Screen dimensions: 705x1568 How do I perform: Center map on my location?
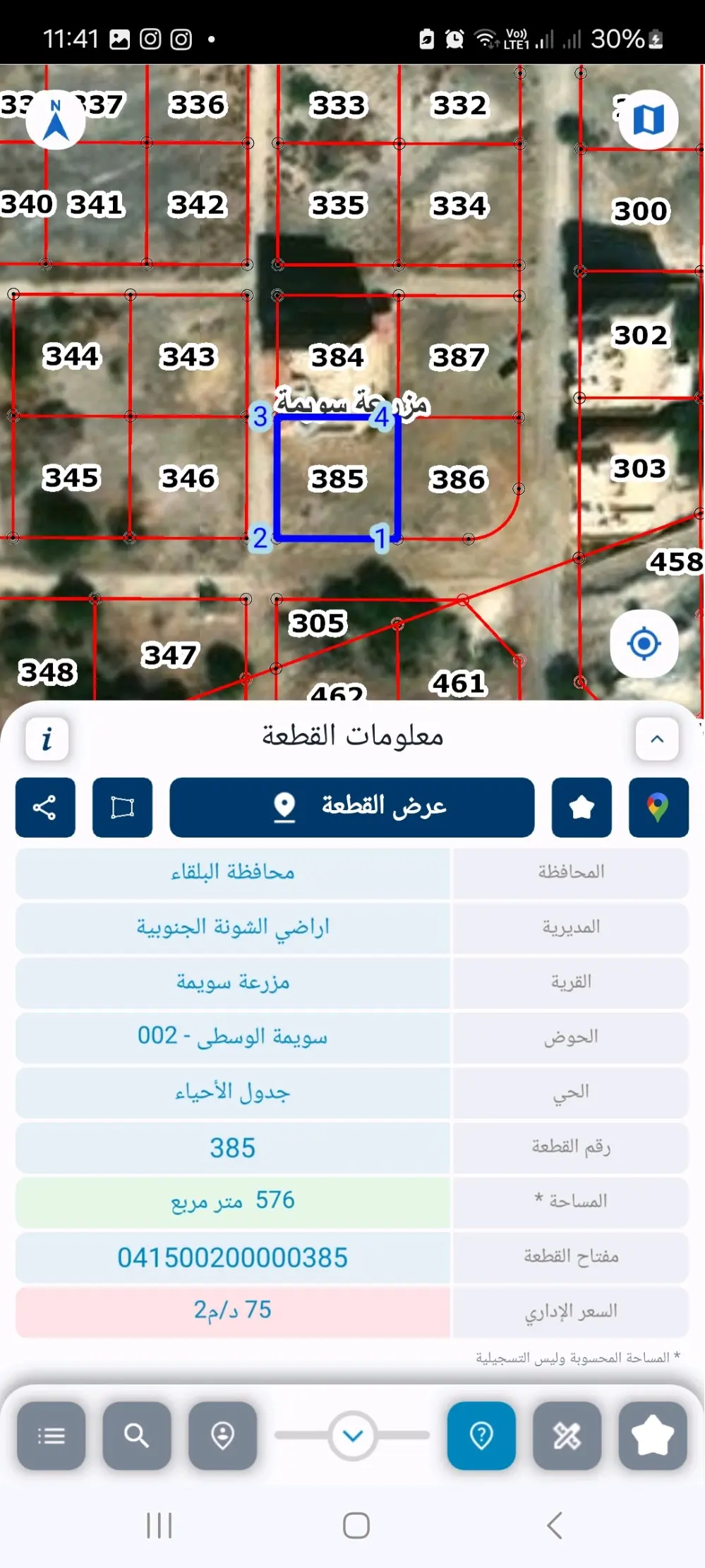click(x=644, y=644)
